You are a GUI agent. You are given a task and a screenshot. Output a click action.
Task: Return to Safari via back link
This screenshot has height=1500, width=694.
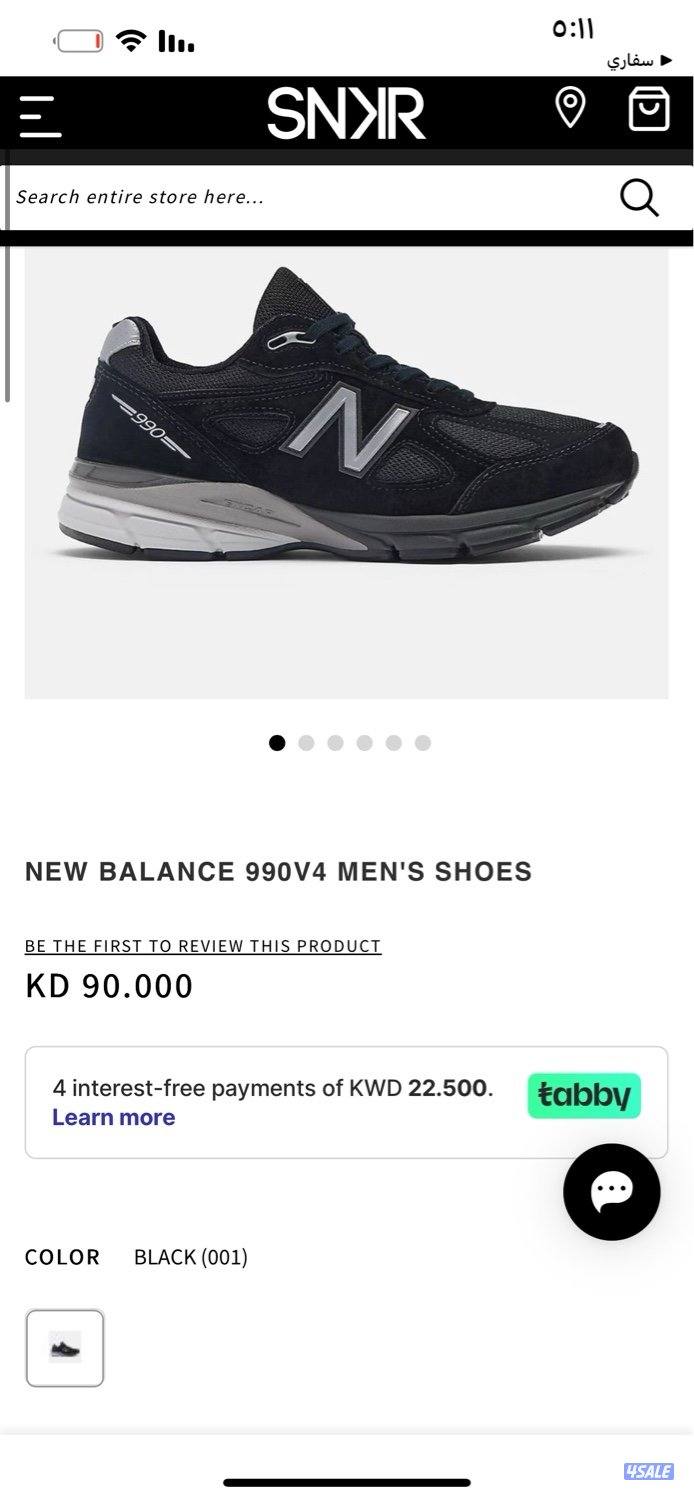(632, 61)
